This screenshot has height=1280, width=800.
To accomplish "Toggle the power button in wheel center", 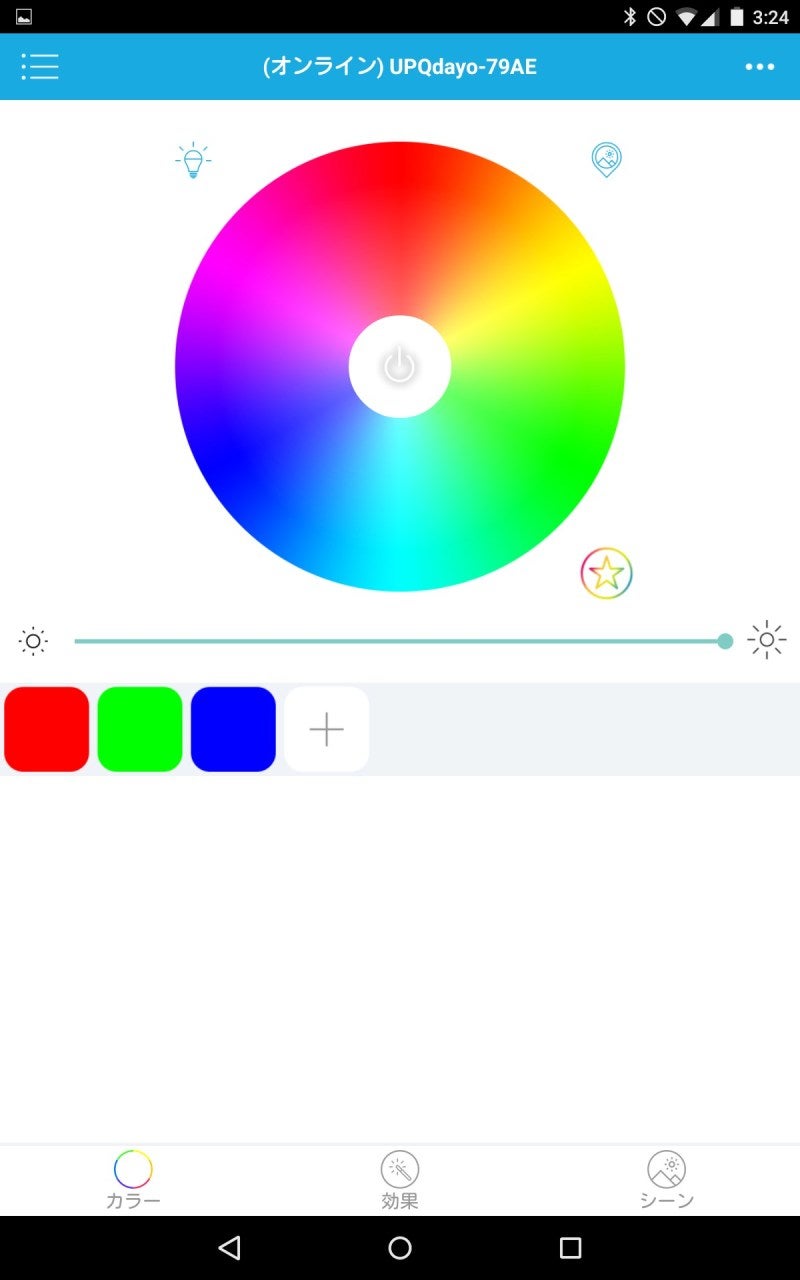I will click(400, 366).
